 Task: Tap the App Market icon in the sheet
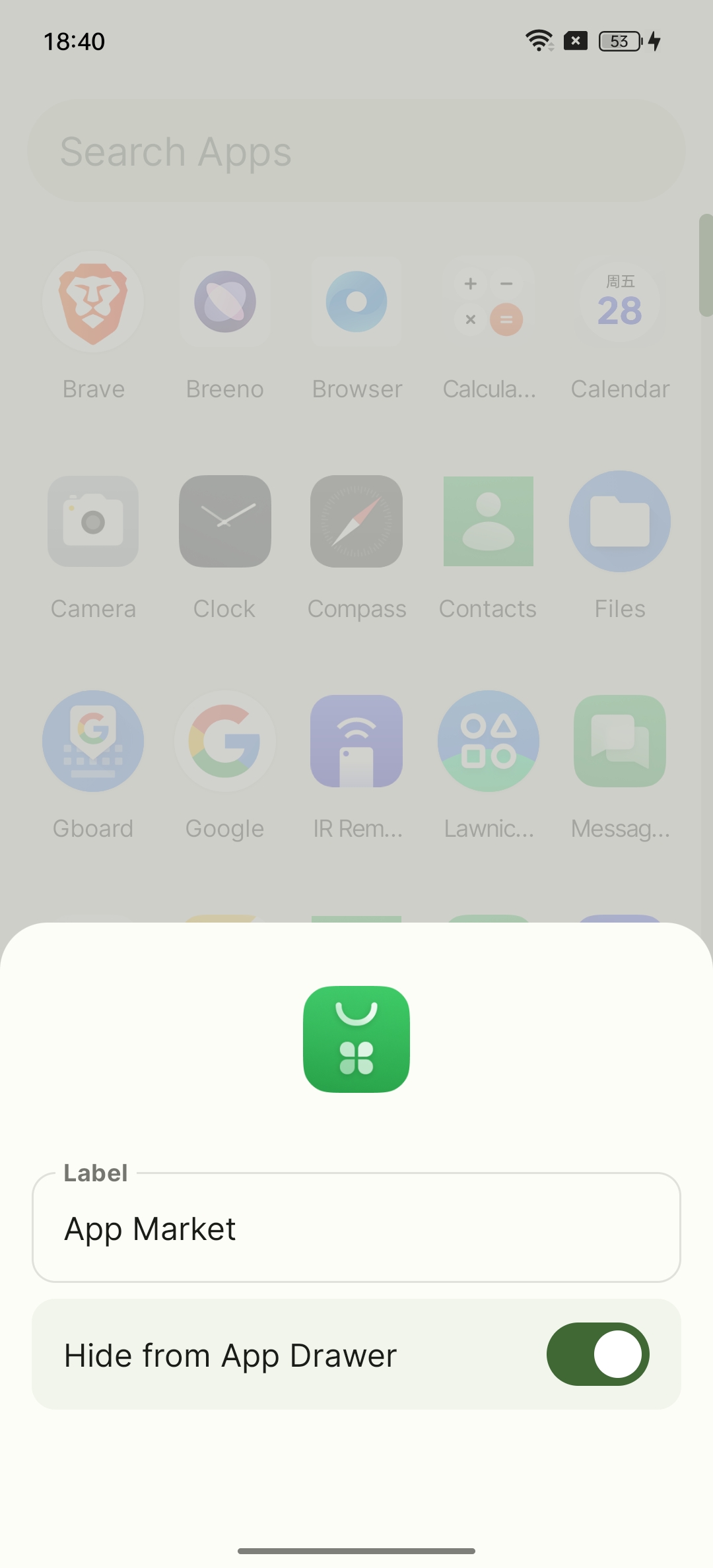click(x=356, y=1039)
